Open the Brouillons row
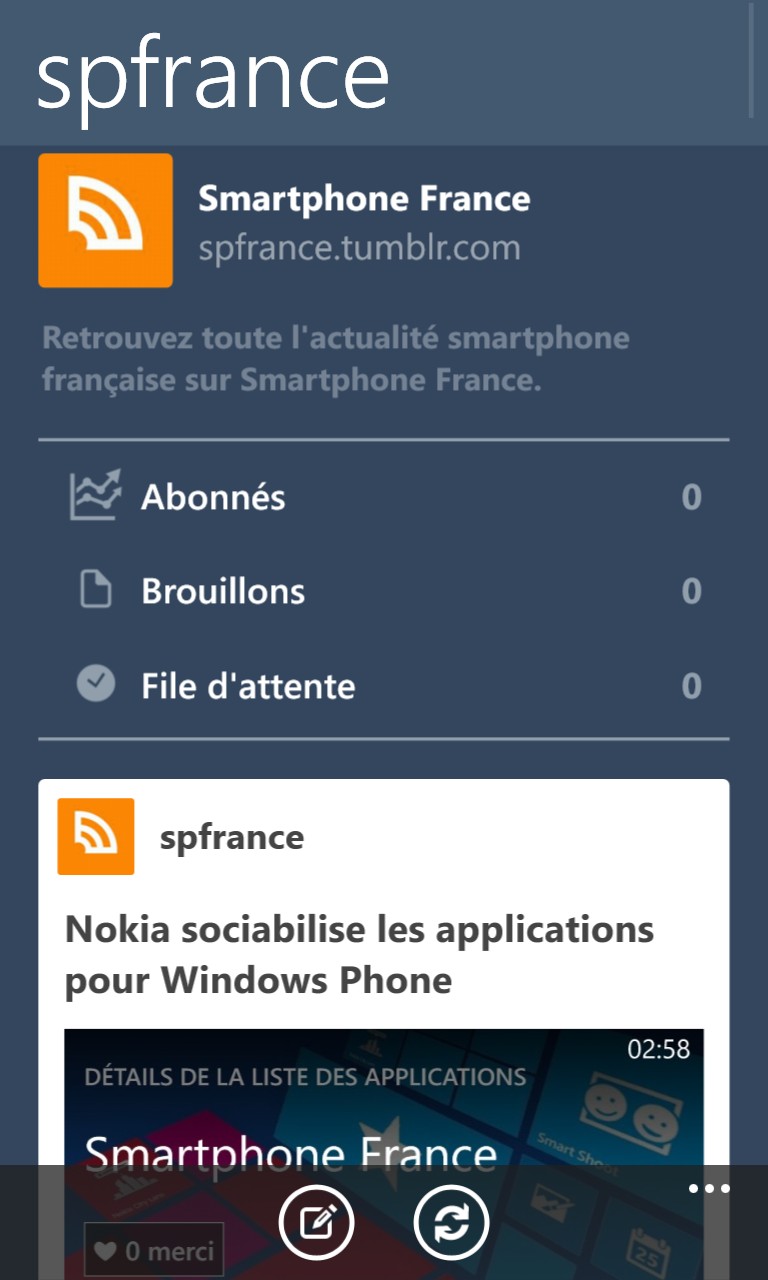 point(384,591)
